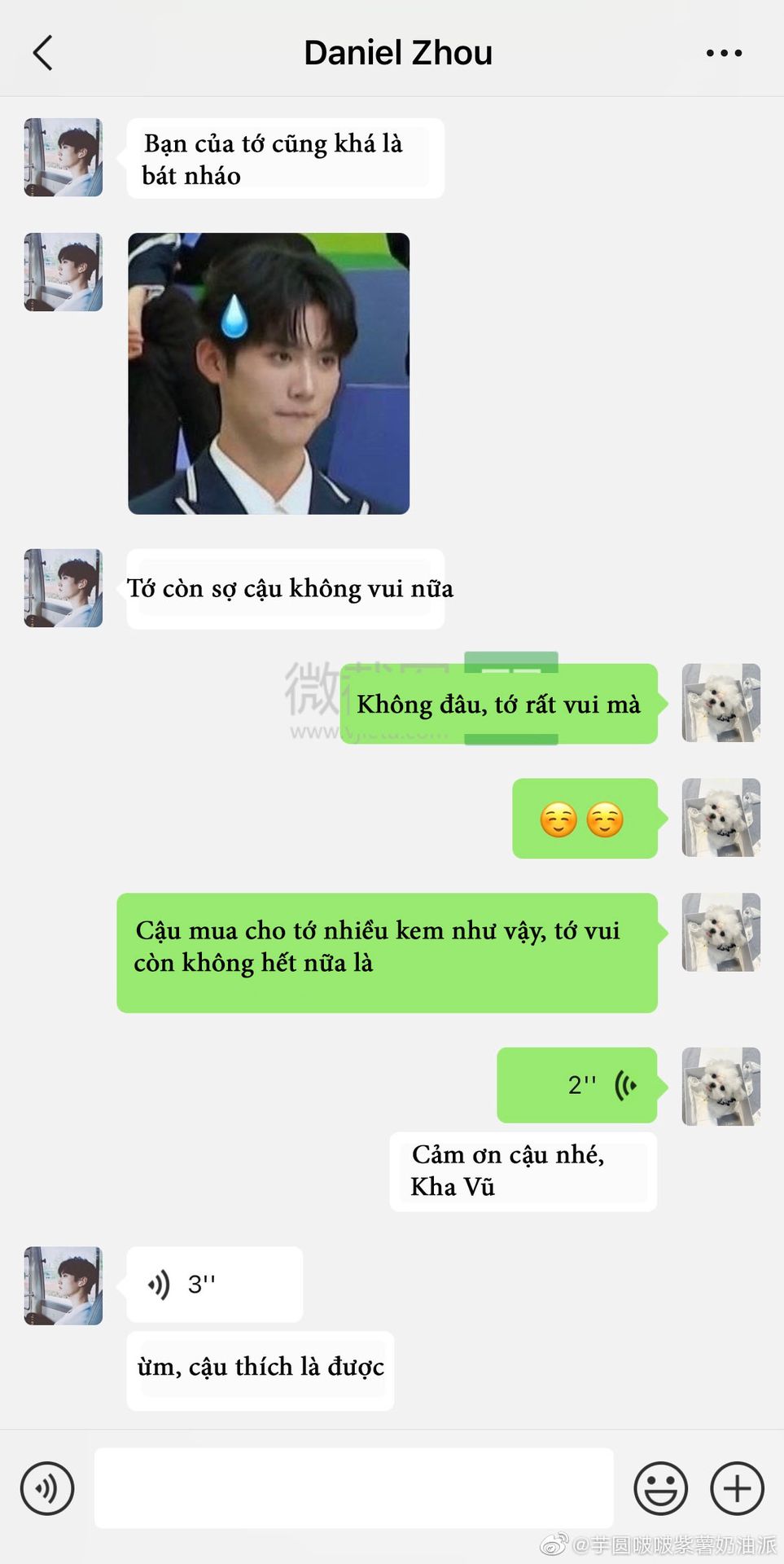Open the sweat-drop boy image message

click(269, 374)
